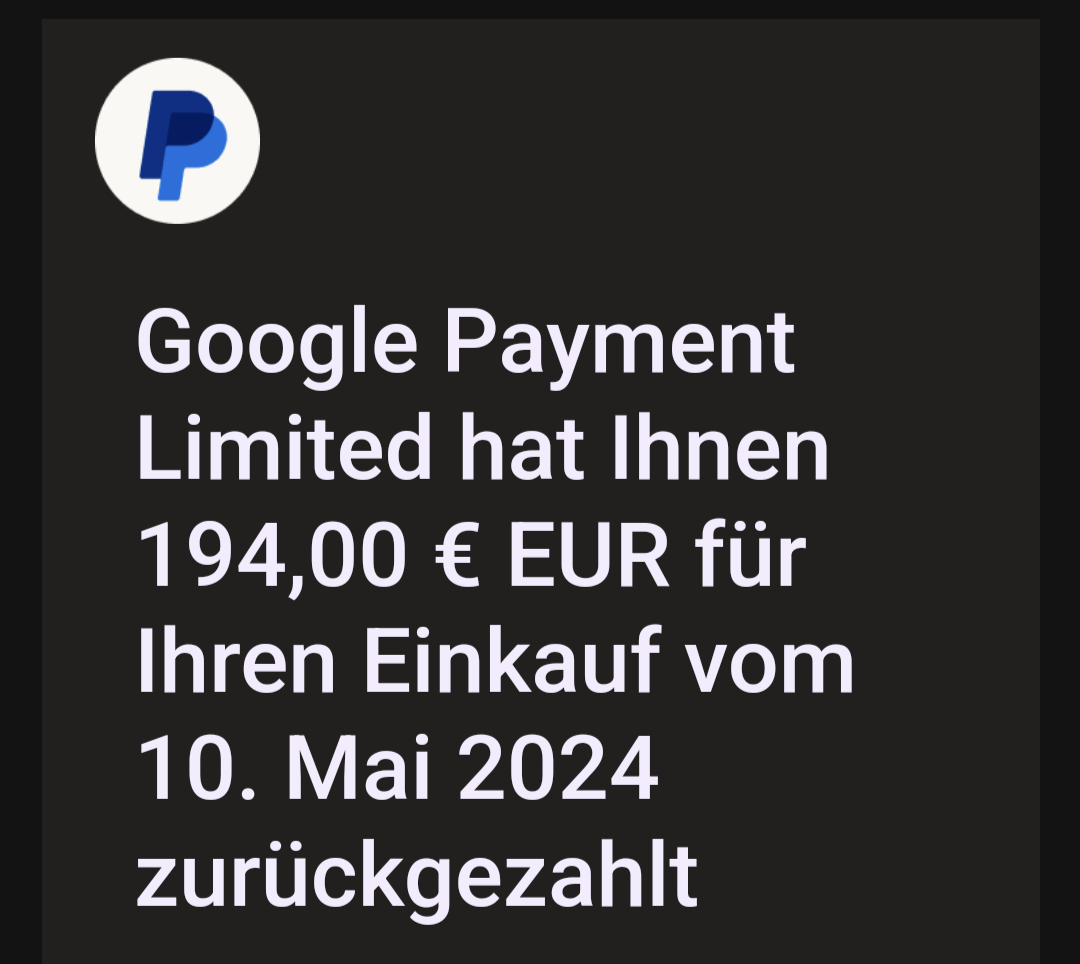Open the Google Payment Limited refund notification
Viewport: 1080px width, 964px height.
pos(495,608)
